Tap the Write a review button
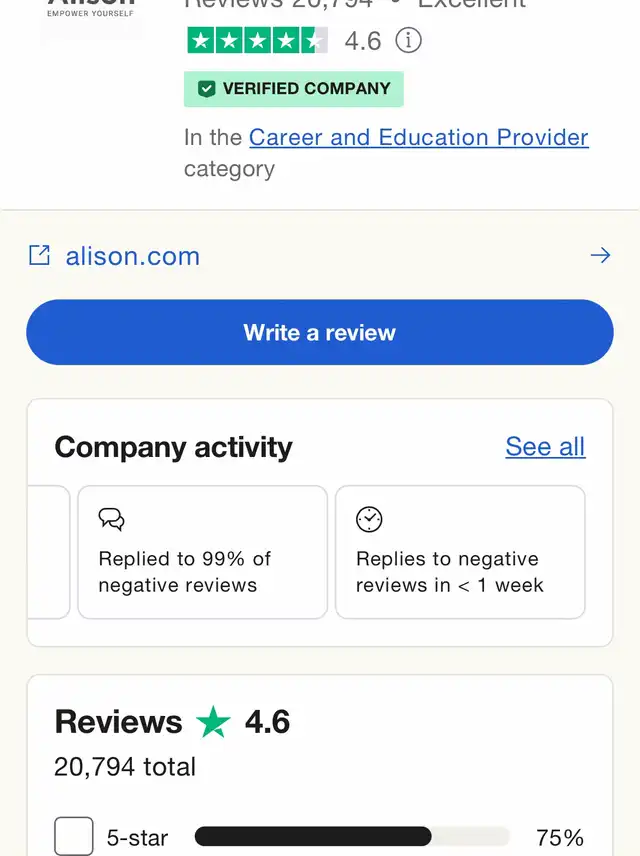This screenshot has width=640, height=856. (x=320, y=332)
